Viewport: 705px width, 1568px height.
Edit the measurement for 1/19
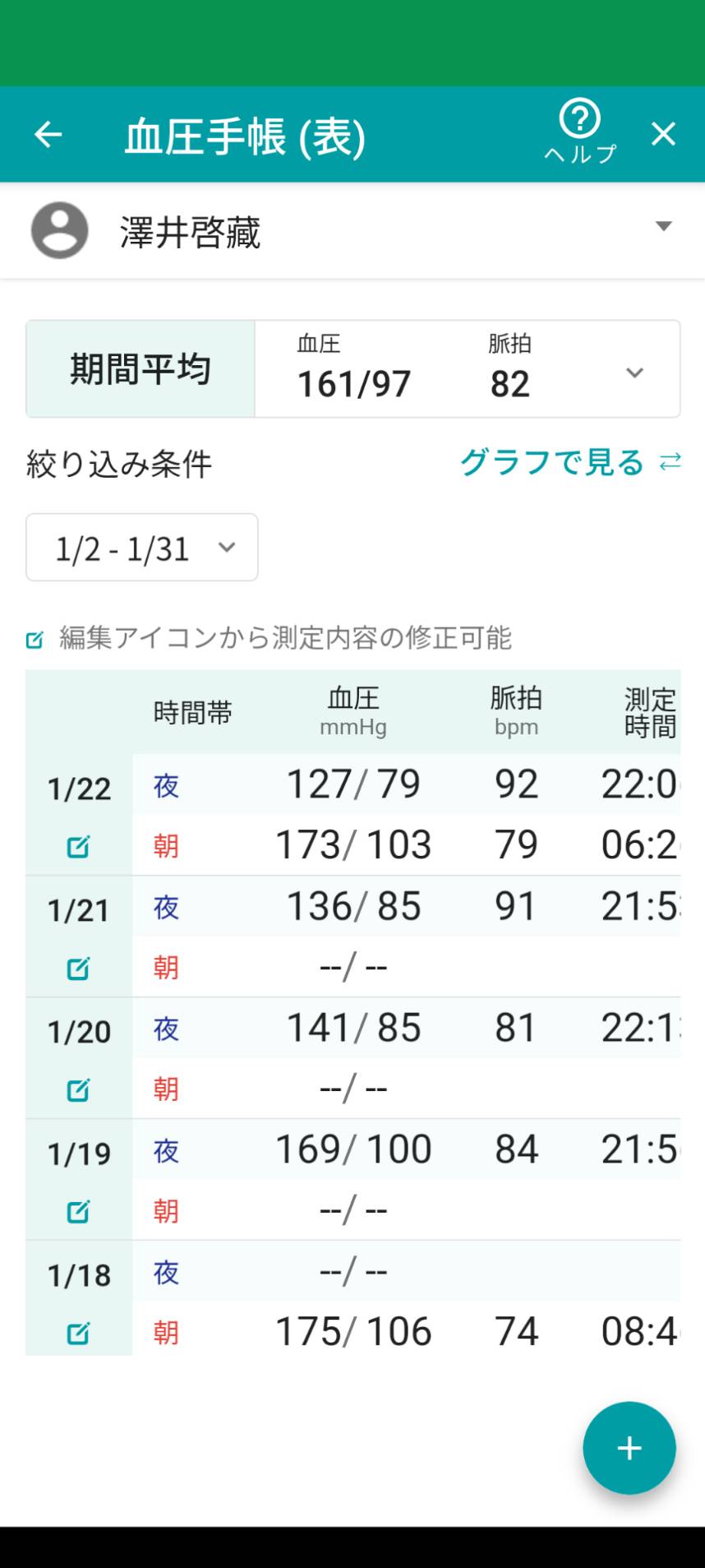point(78,1211)
